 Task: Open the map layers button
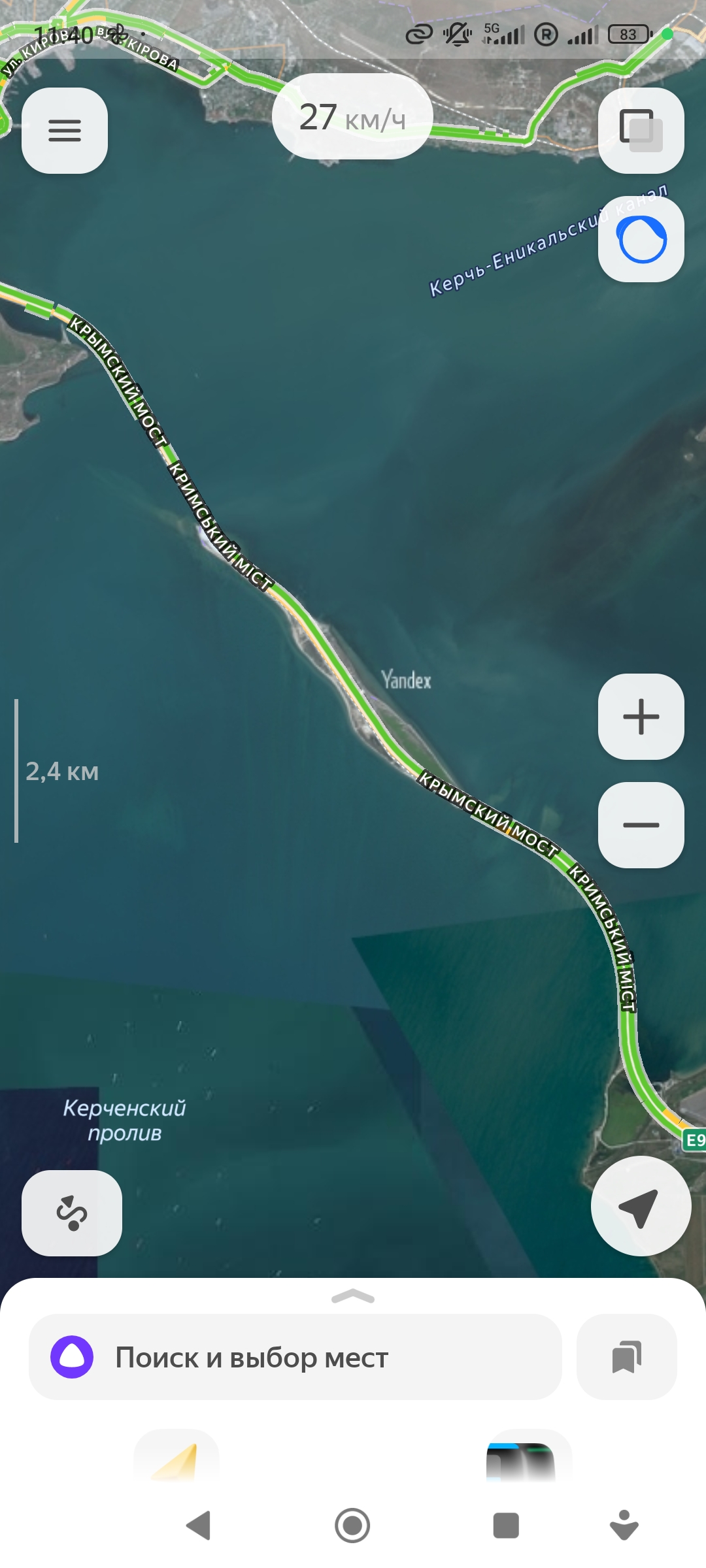pyautogui.click(x=641, y=131)
